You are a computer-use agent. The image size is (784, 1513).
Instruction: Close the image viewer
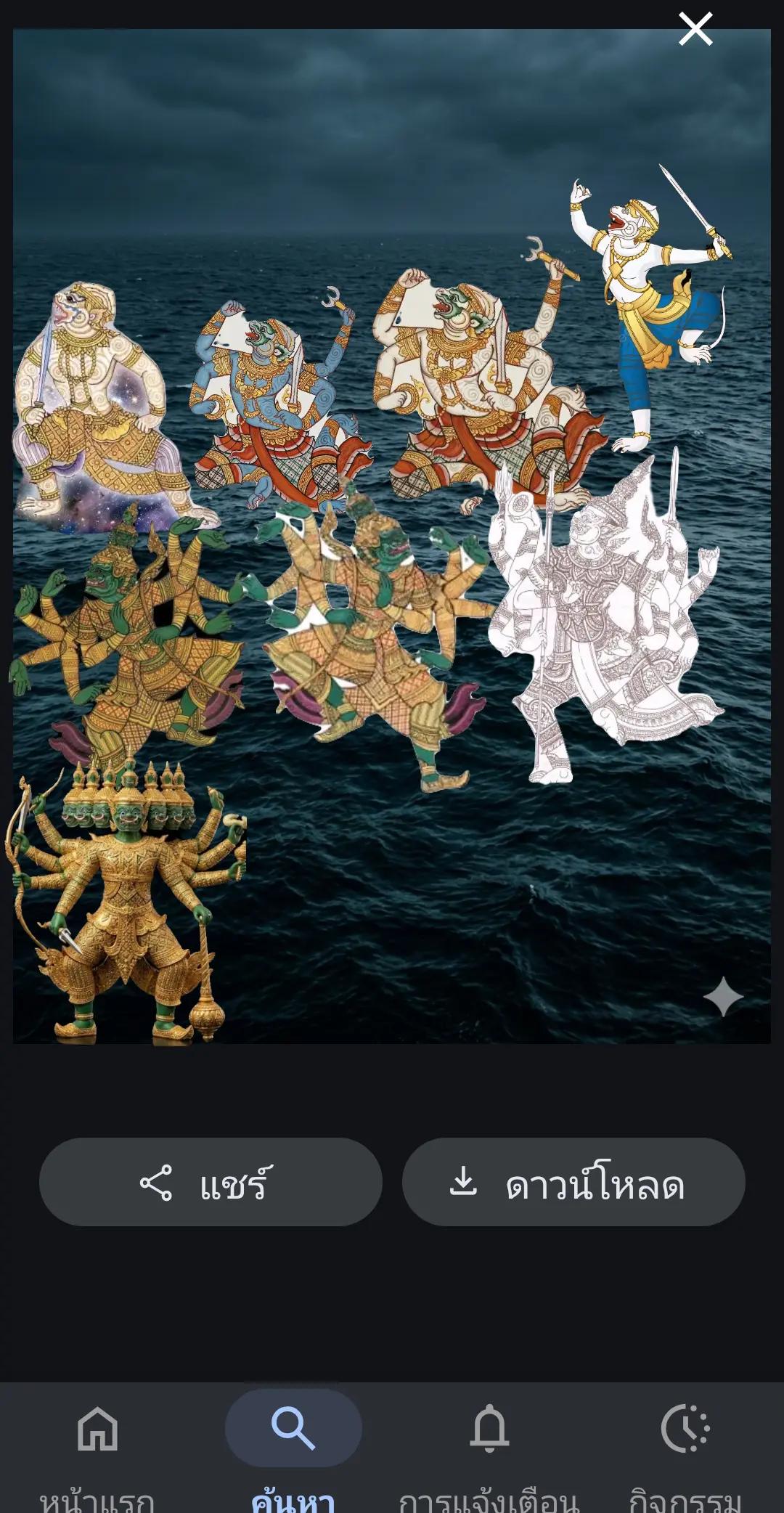[x=695, y=29]
